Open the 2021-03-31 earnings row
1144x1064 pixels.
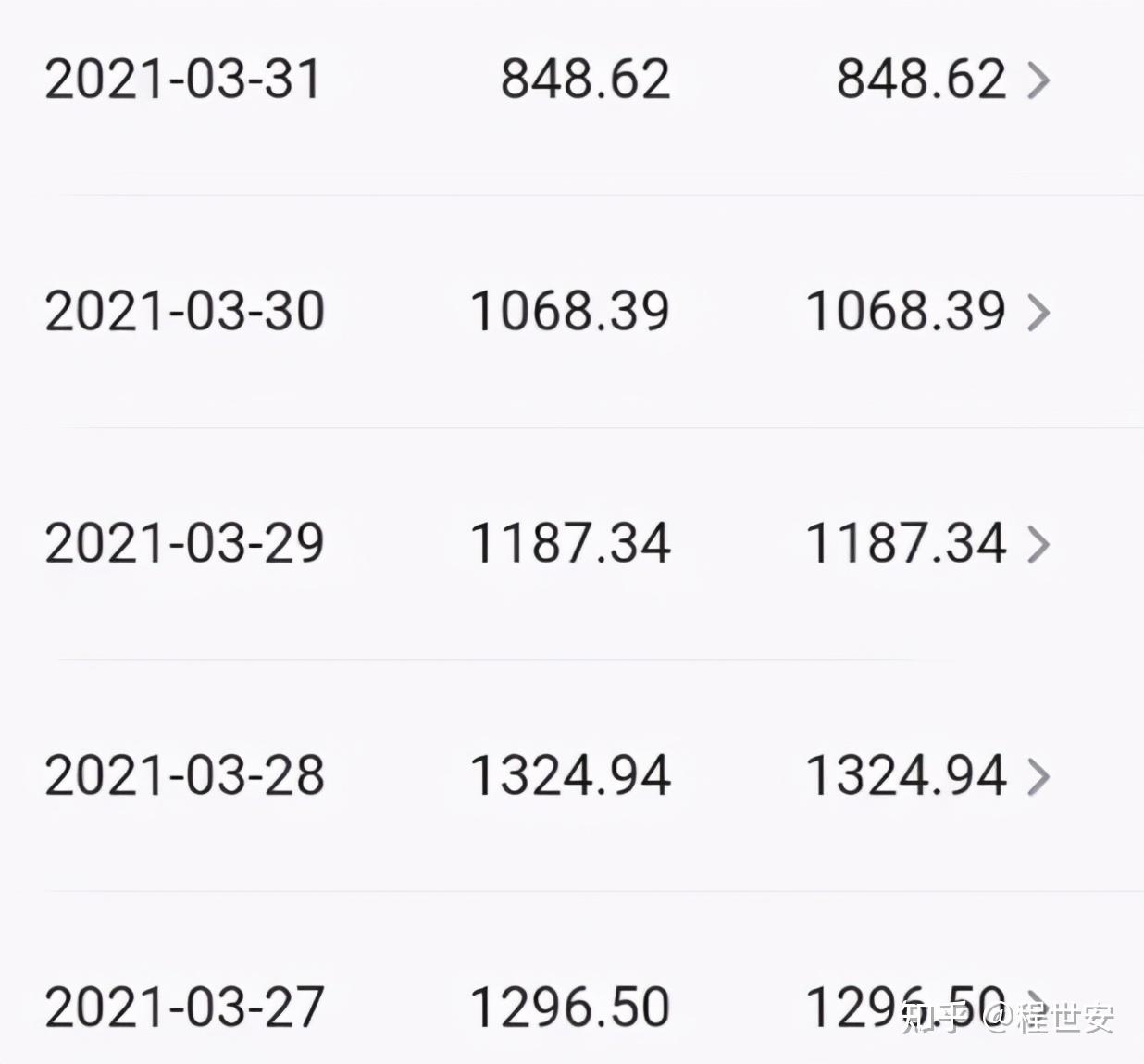572,80
